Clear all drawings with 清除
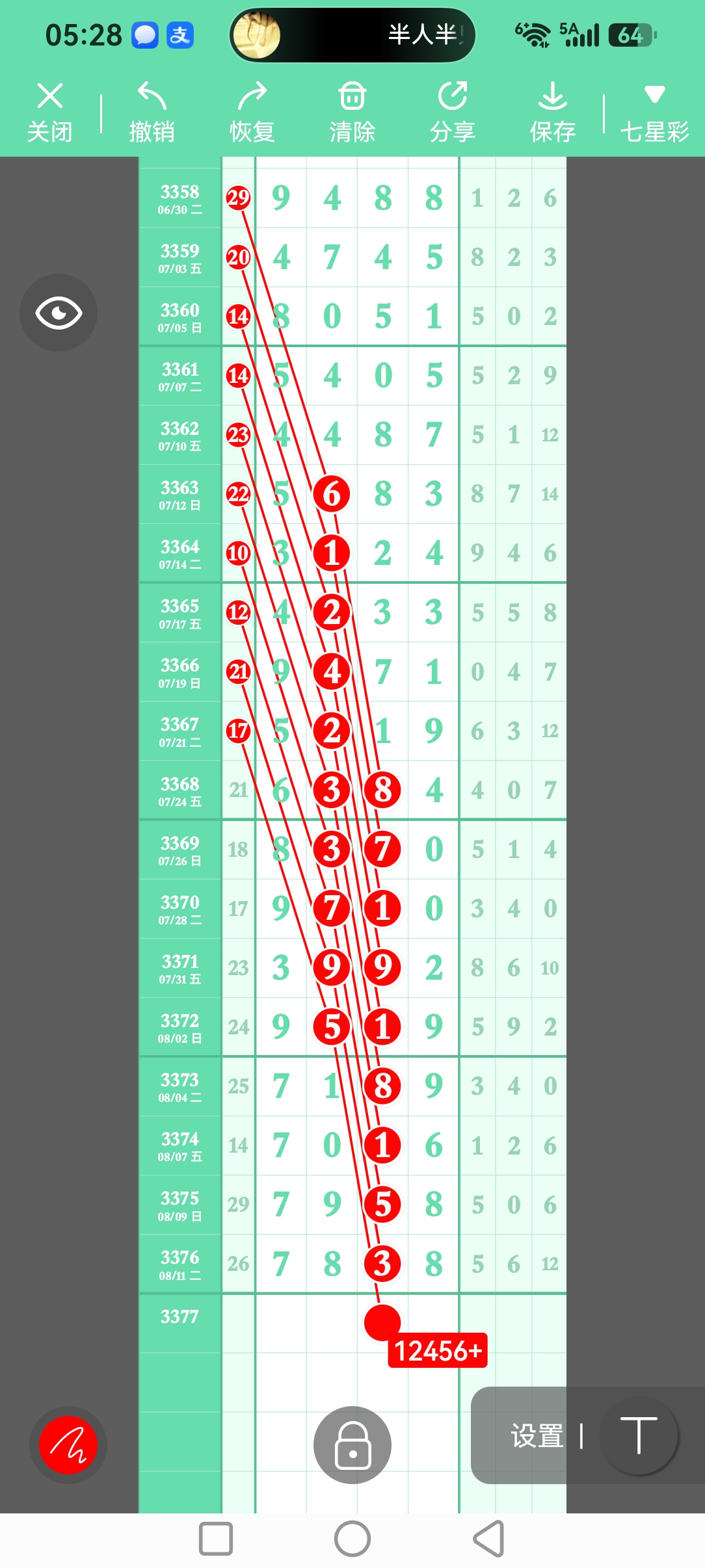 pyautogui.click(x=352, y=113)
